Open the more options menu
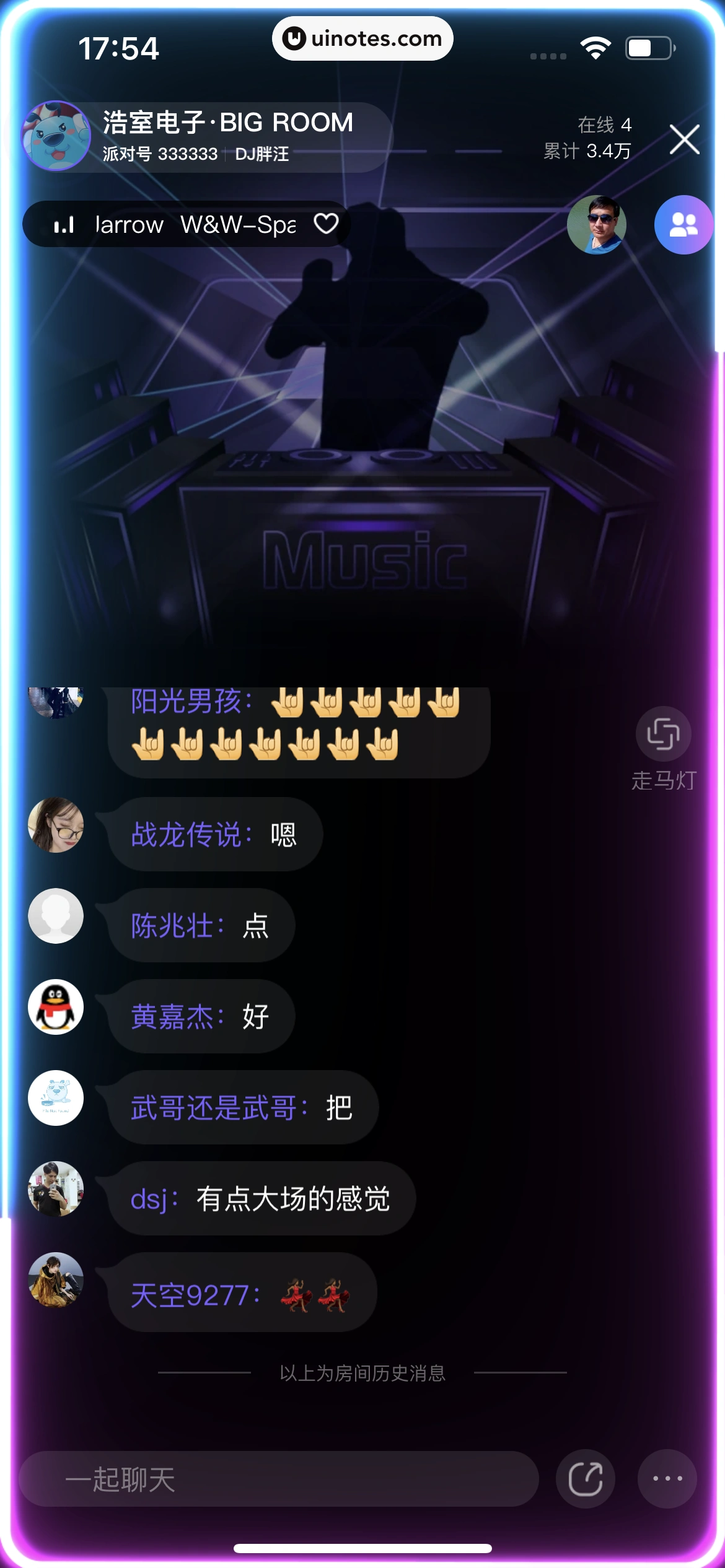 pos(667,1479)
